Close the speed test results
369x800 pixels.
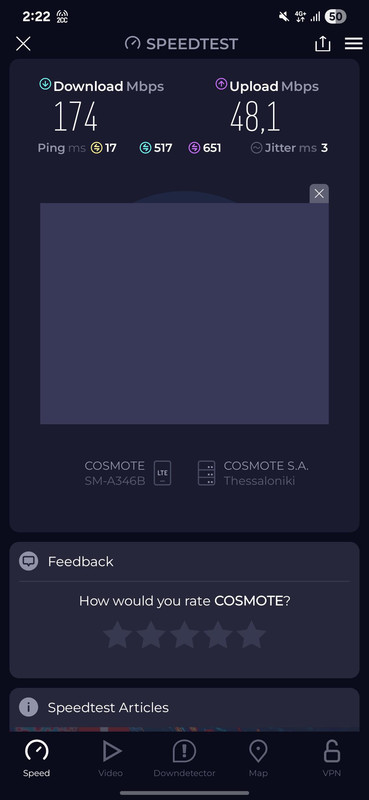(x=23, y=44)
